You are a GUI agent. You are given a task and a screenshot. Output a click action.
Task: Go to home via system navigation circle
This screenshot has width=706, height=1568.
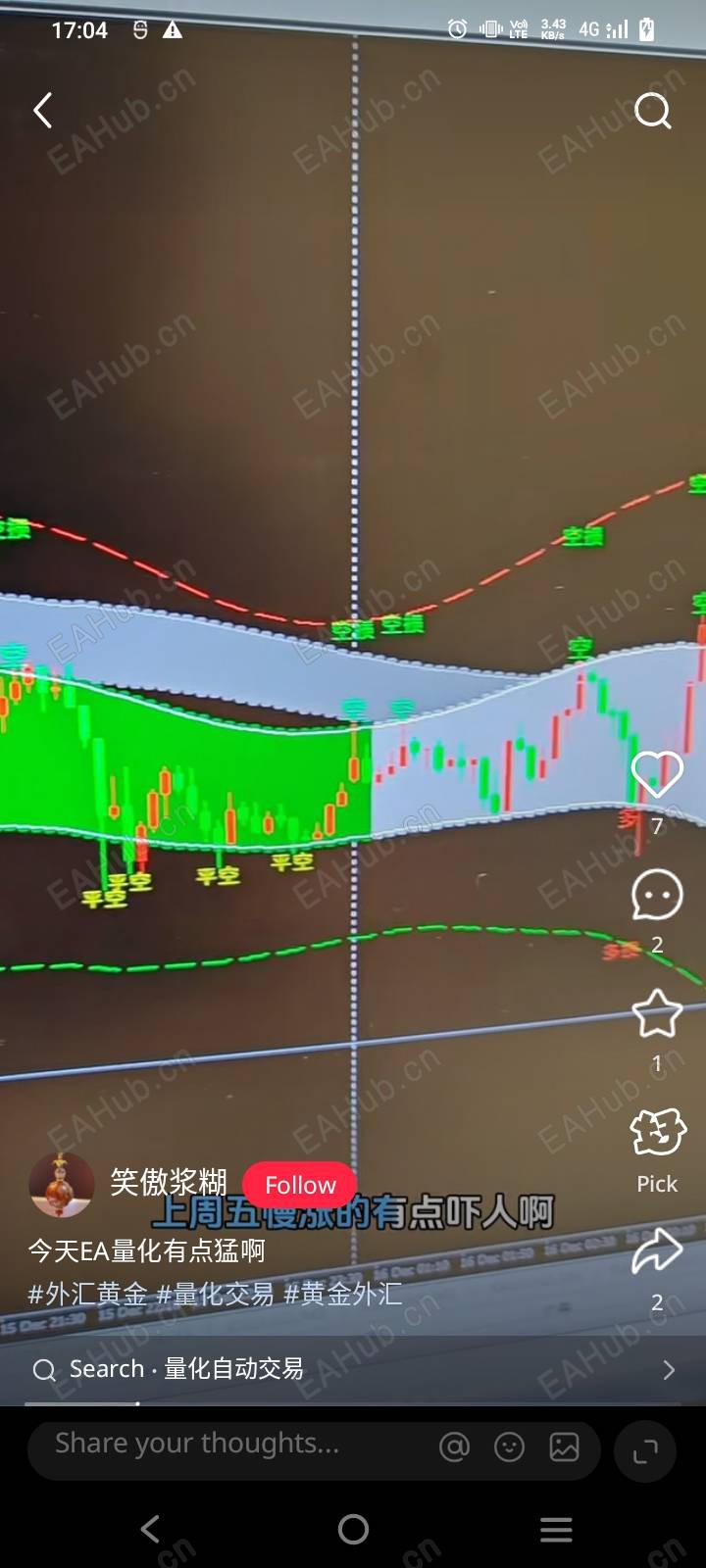tap(353, 1529)
